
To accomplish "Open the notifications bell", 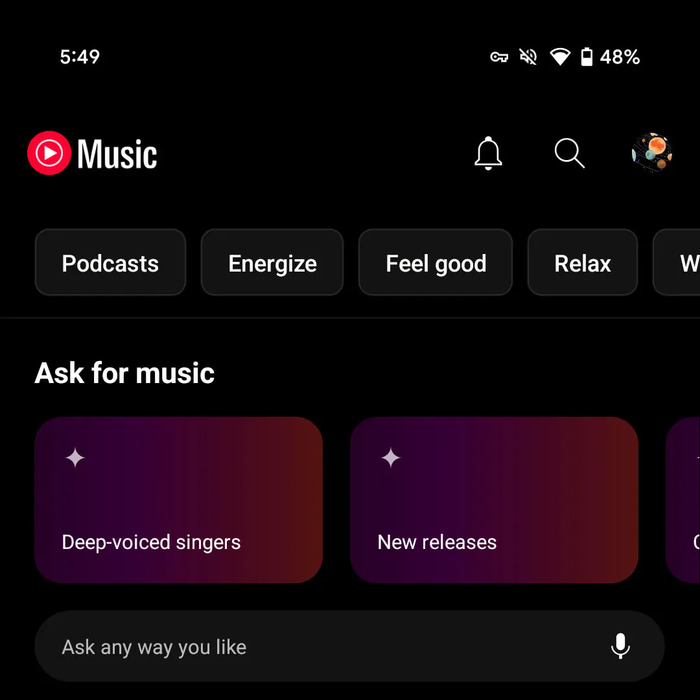I will click(488, 154).
